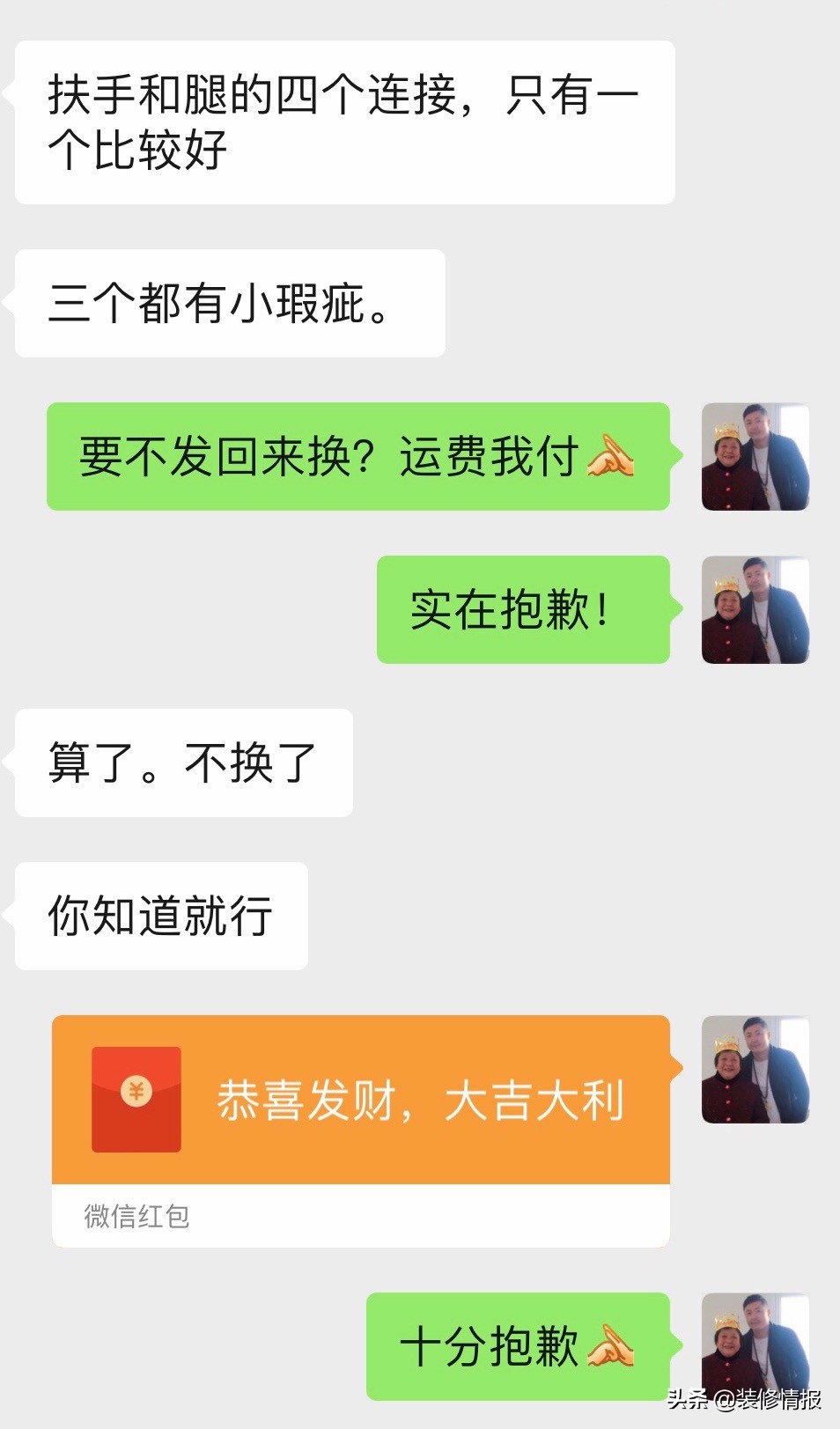Click the '算了。不换了' chat bubble
Screen dimensions: 840x1429
[x=182, y=764]
